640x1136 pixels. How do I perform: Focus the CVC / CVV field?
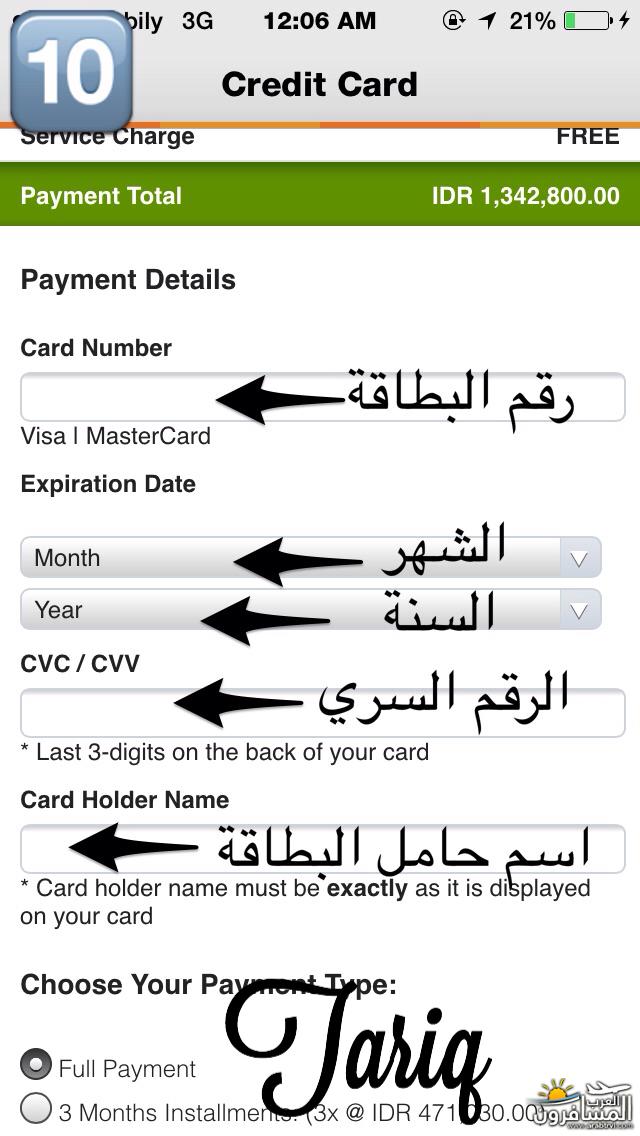coord(323,713)
